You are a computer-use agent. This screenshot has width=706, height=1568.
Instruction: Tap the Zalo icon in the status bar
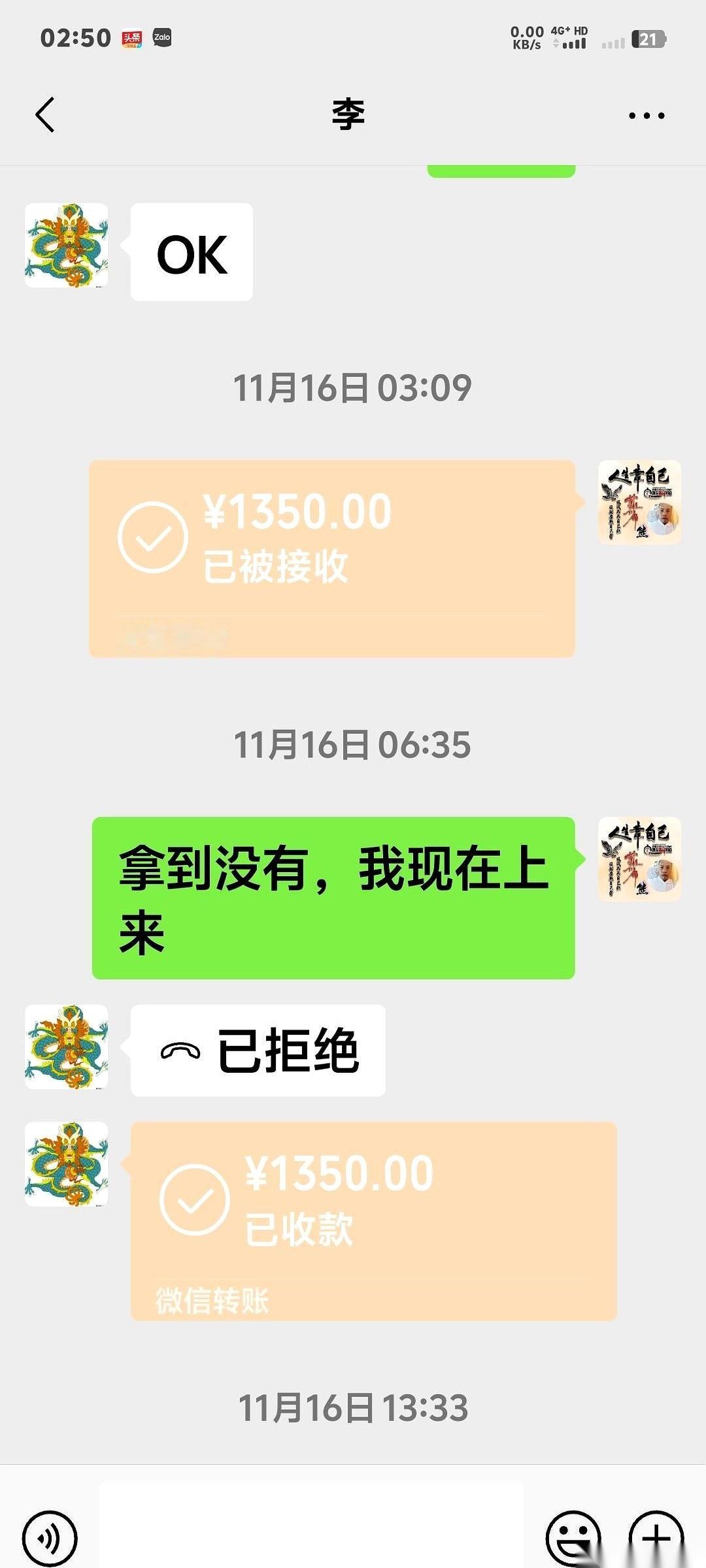coord(161,37)
